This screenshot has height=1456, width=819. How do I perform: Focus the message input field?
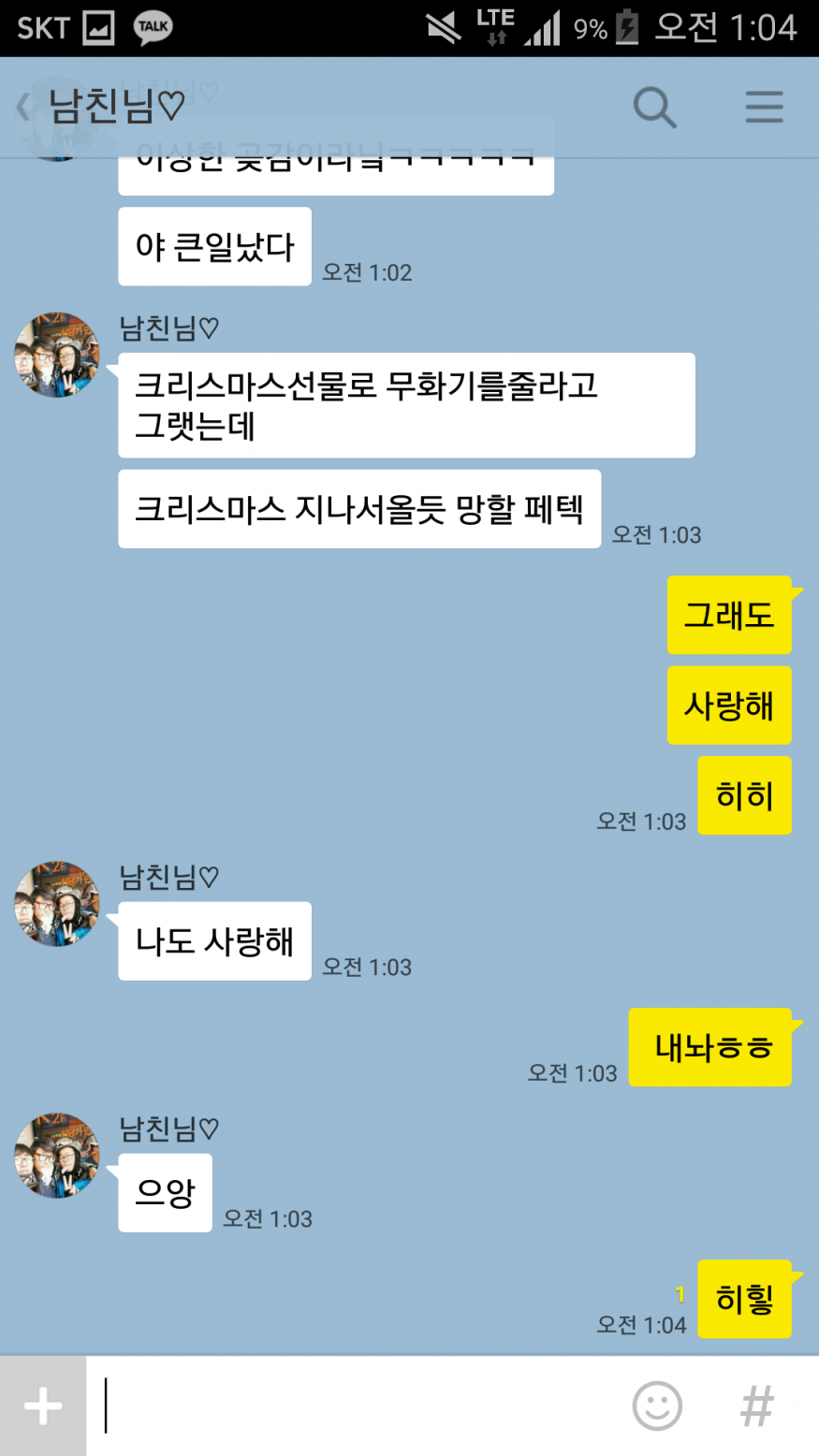[356, 1405]
